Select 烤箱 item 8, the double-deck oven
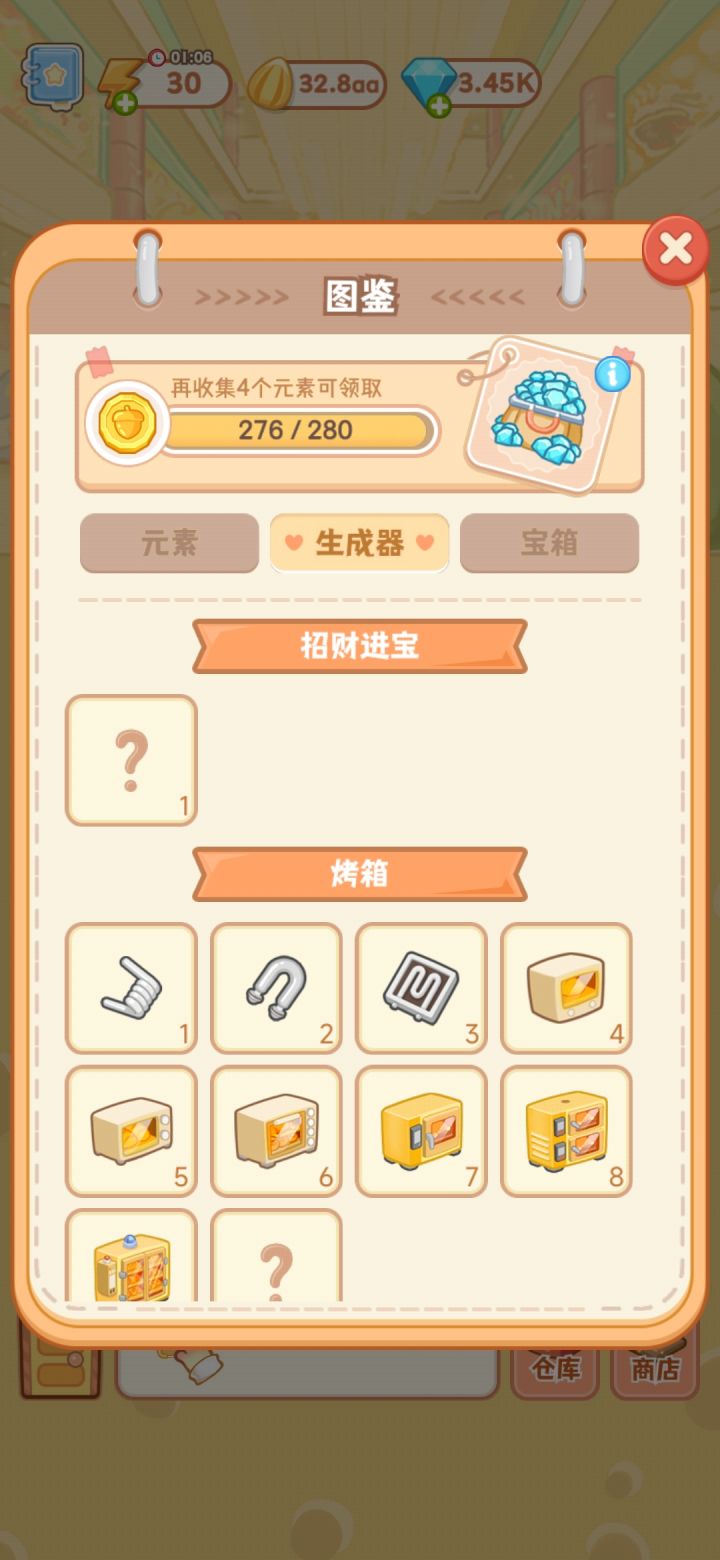Image resolution: width=720 pixels, height=1560 pixels. 566,1131
